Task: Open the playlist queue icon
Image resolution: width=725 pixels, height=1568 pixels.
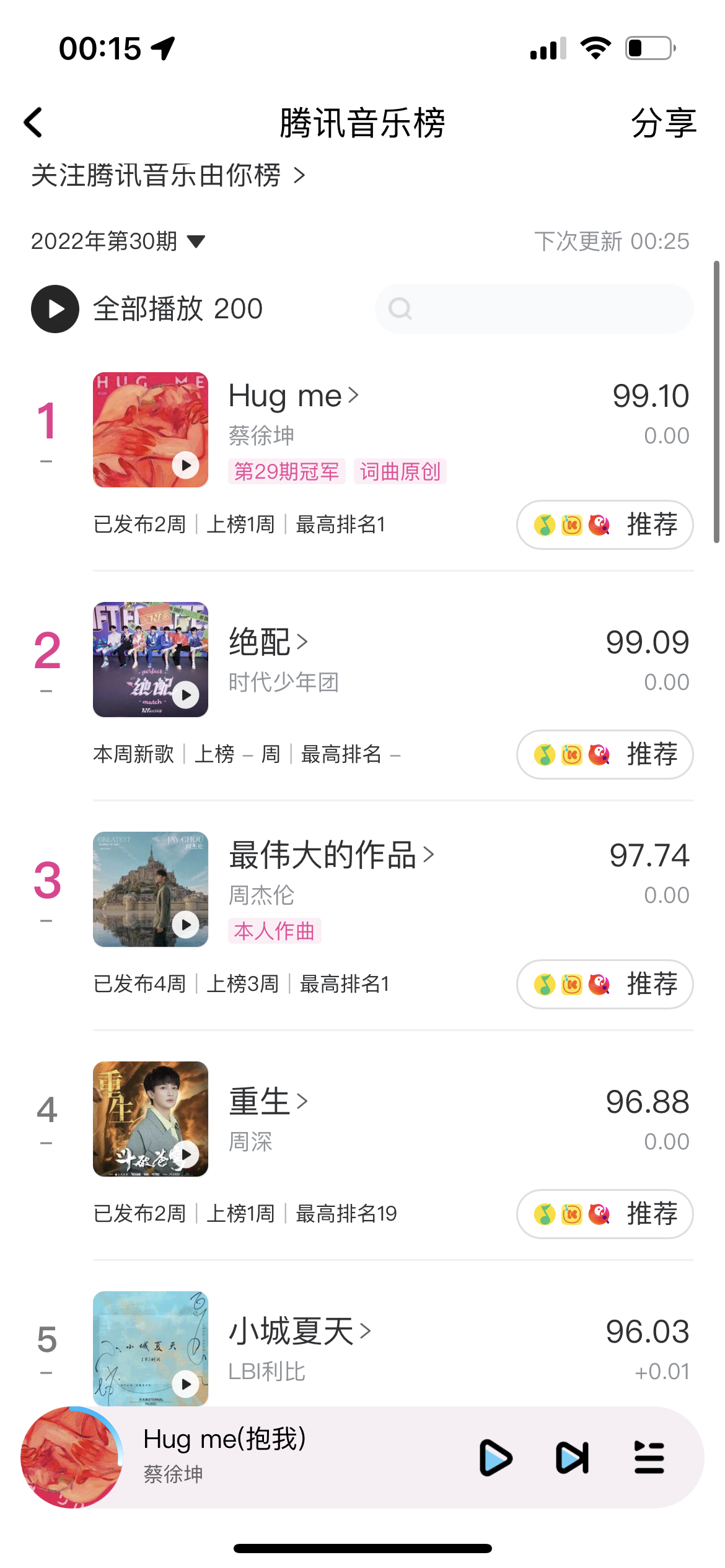Action: [x=649, y=1458]
